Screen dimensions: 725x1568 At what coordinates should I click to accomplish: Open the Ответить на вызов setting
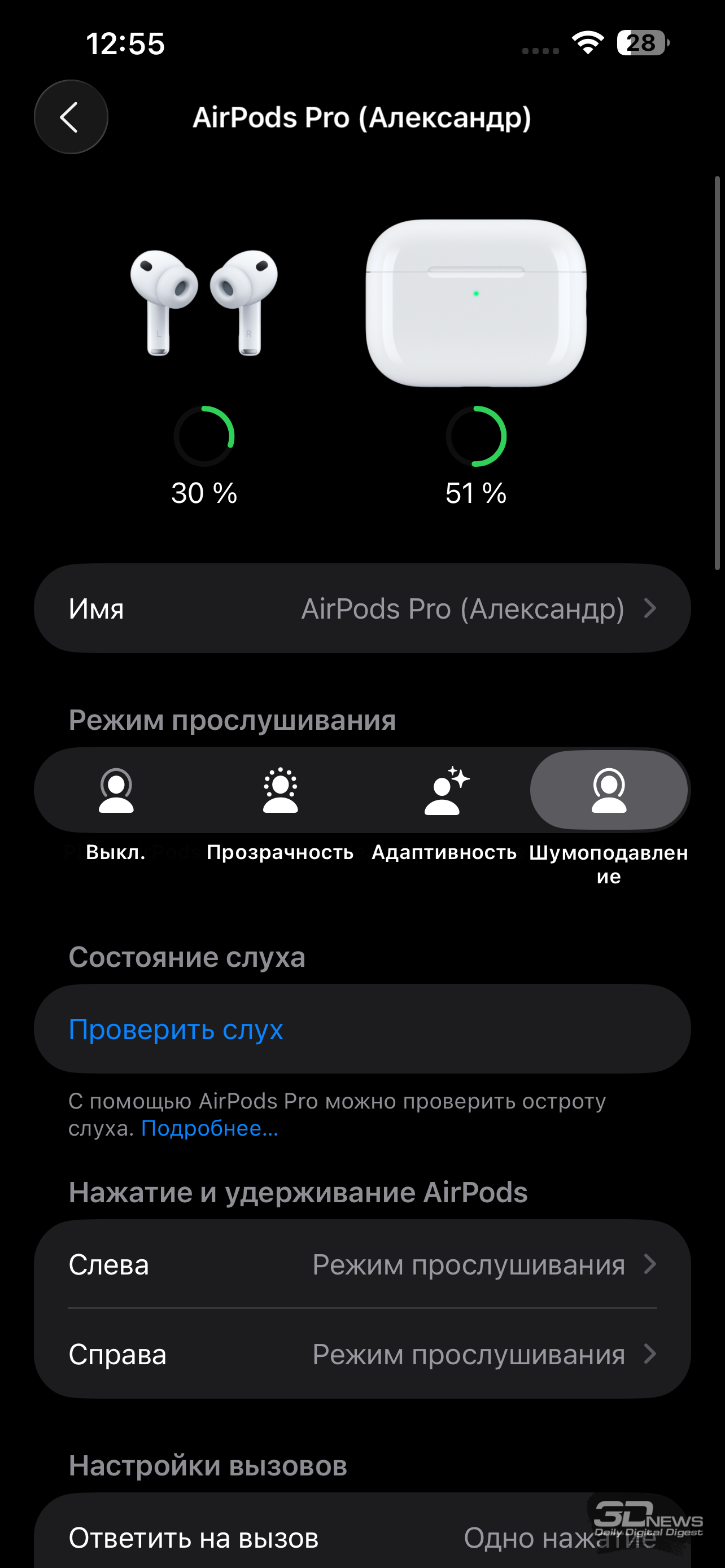point(362,1538)
